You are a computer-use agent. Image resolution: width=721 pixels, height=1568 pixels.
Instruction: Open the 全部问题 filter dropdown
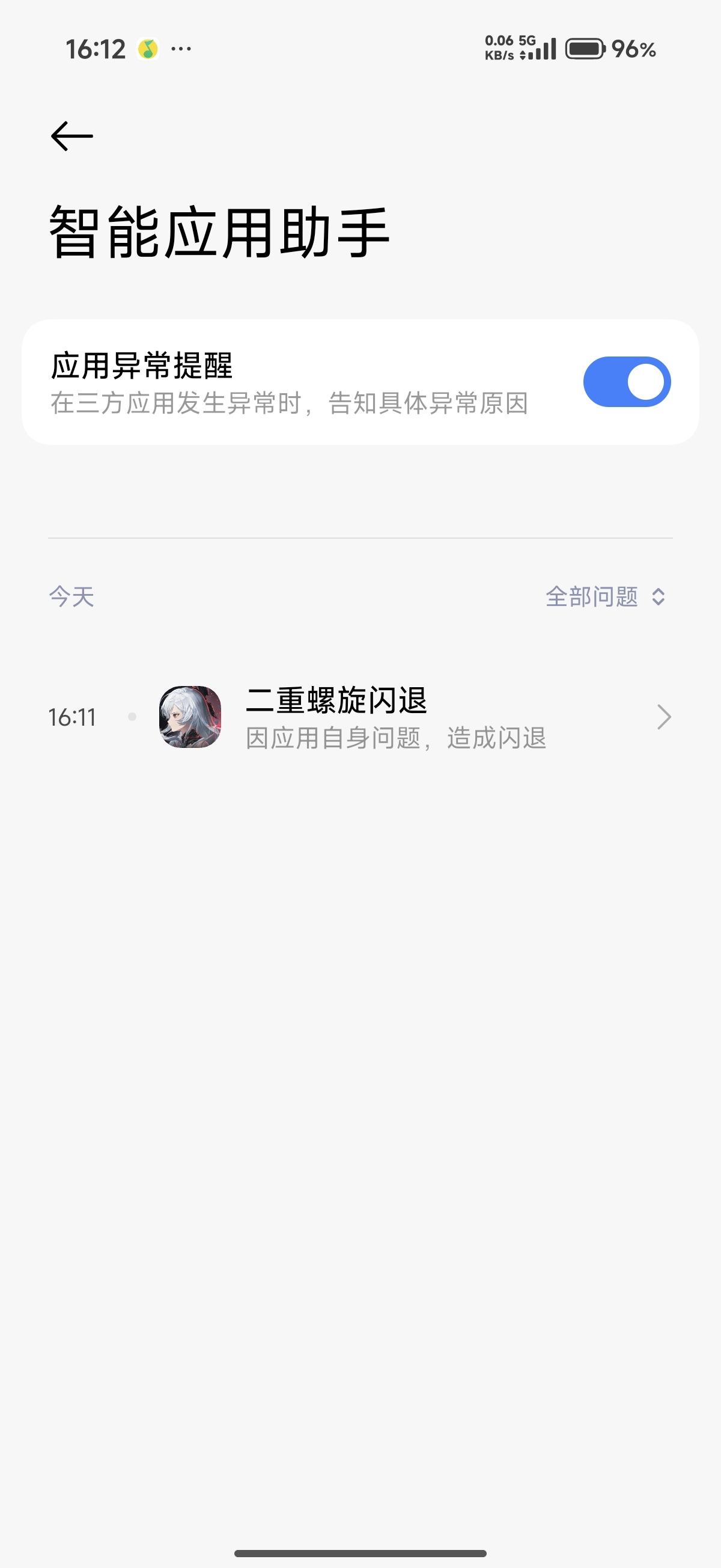click(605, 596)
